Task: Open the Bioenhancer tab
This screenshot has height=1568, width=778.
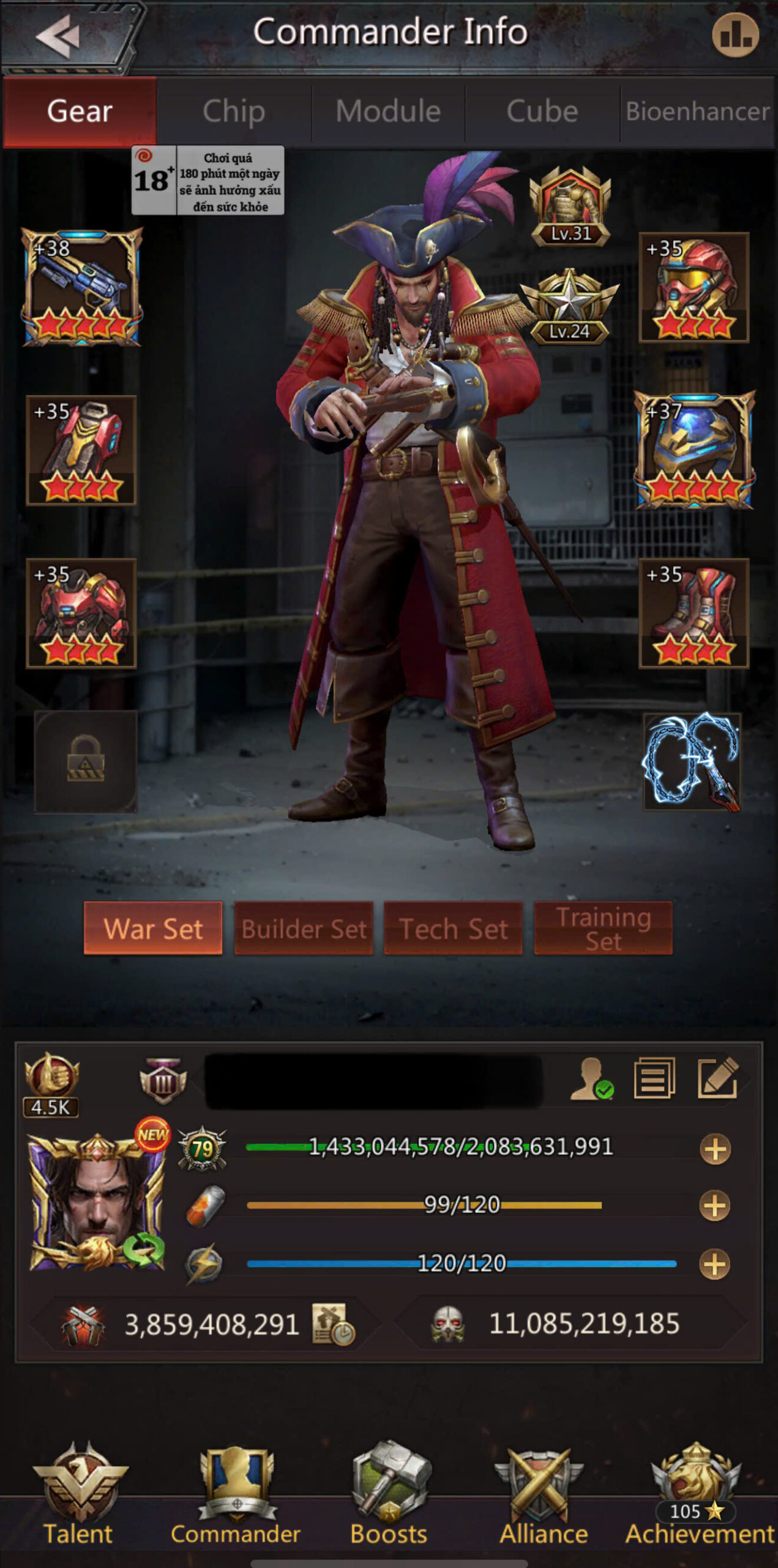Action: point(697,112)
